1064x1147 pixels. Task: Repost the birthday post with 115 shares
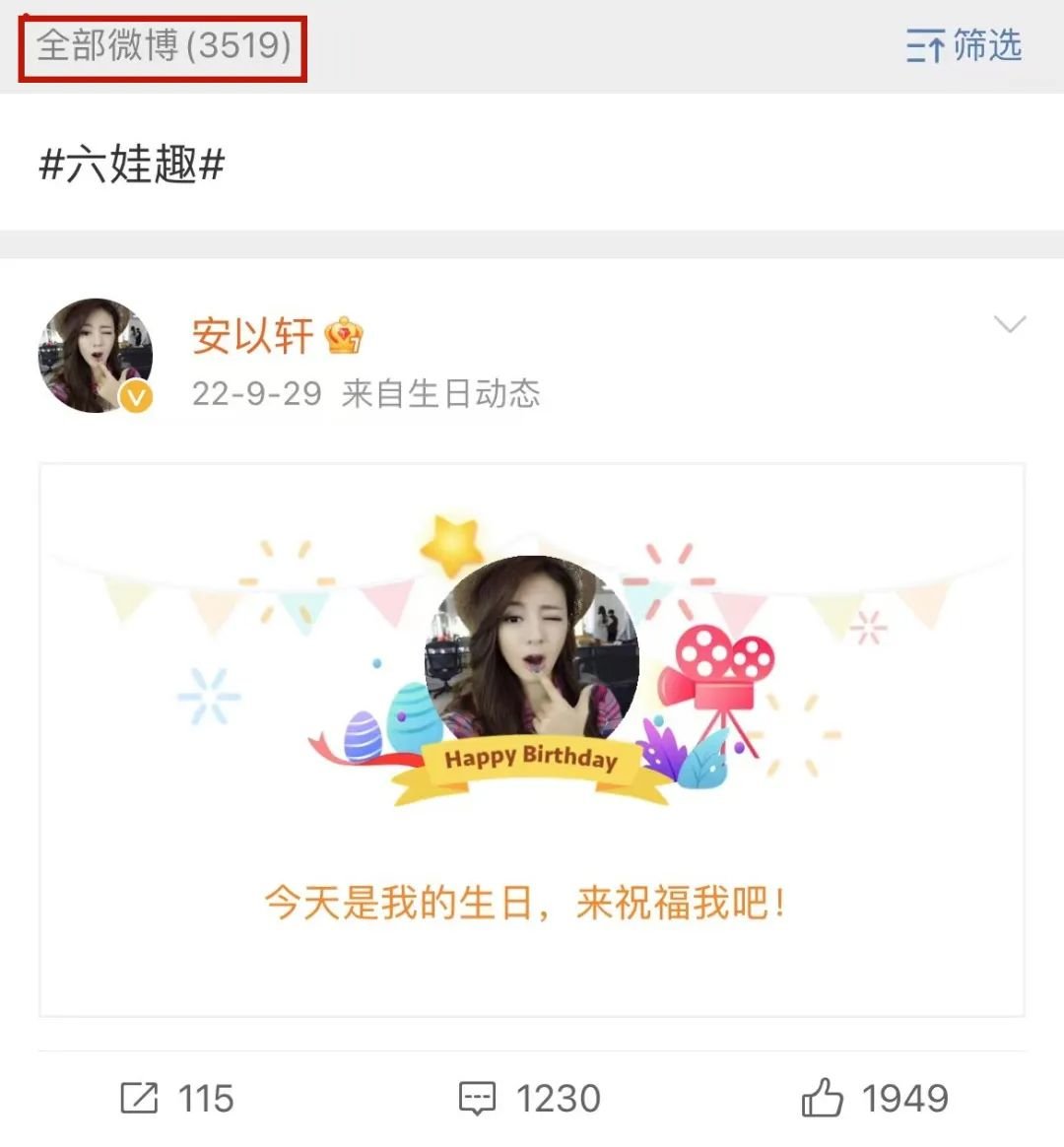[177, 1098]
